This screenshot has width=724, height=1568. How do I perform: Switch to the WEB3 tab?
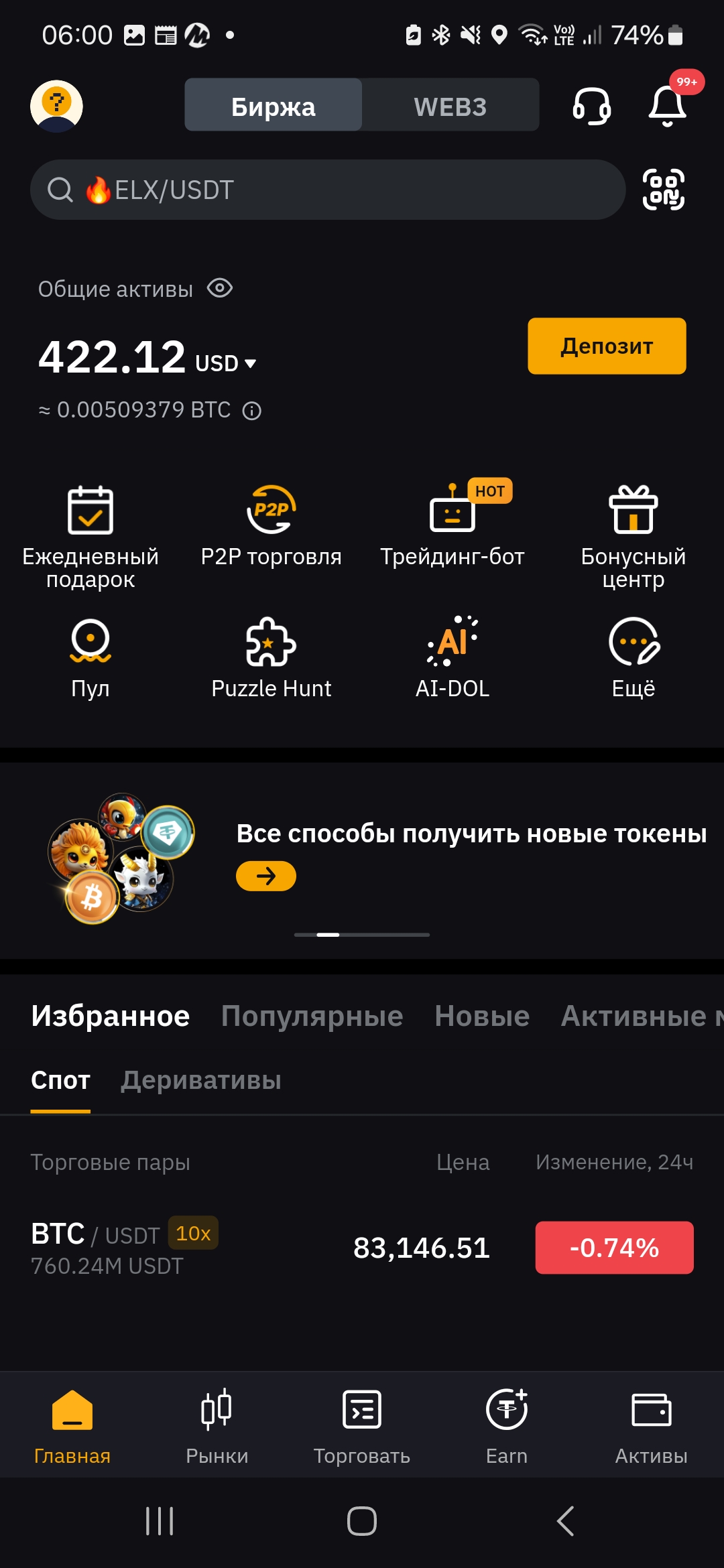(x=450, y=107)
